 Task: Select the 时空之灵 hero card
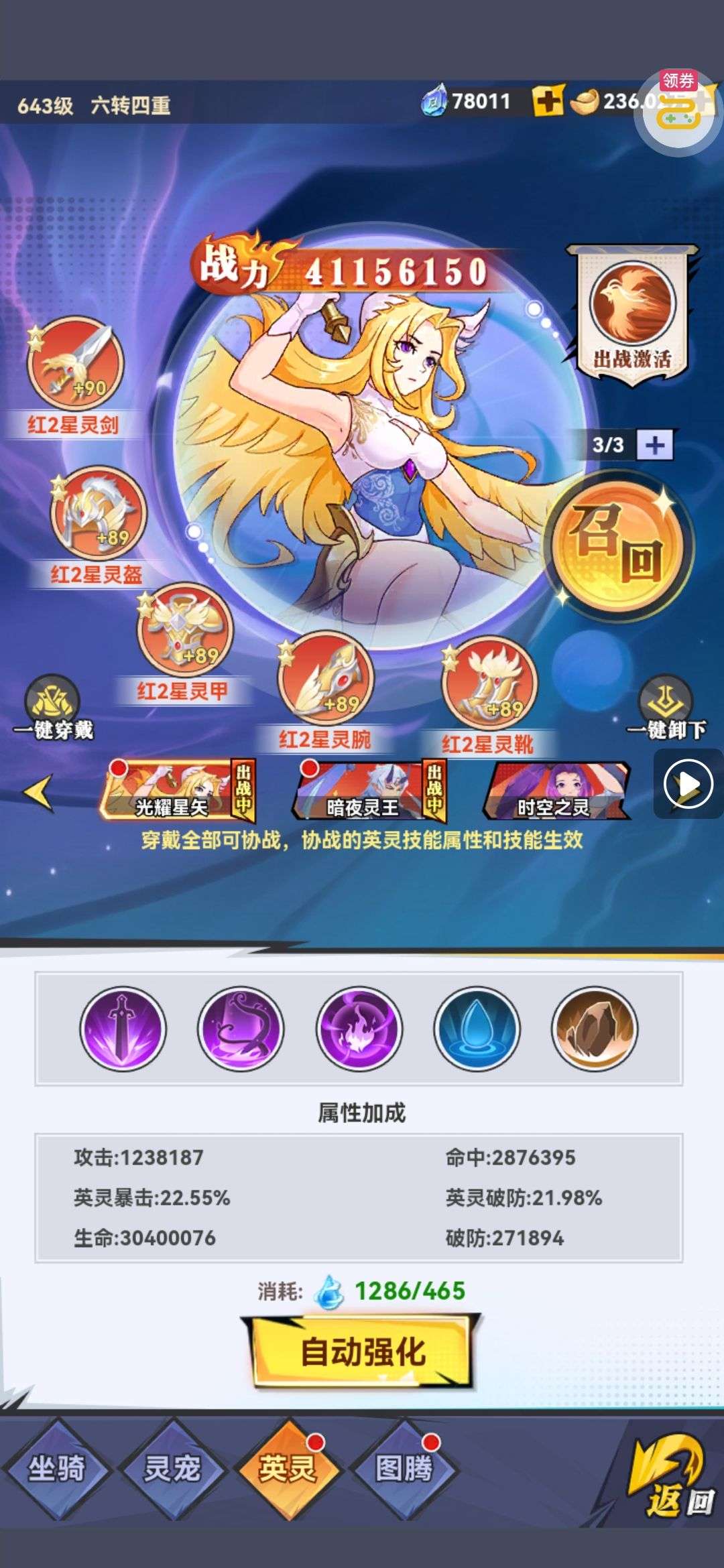(555, 792)
